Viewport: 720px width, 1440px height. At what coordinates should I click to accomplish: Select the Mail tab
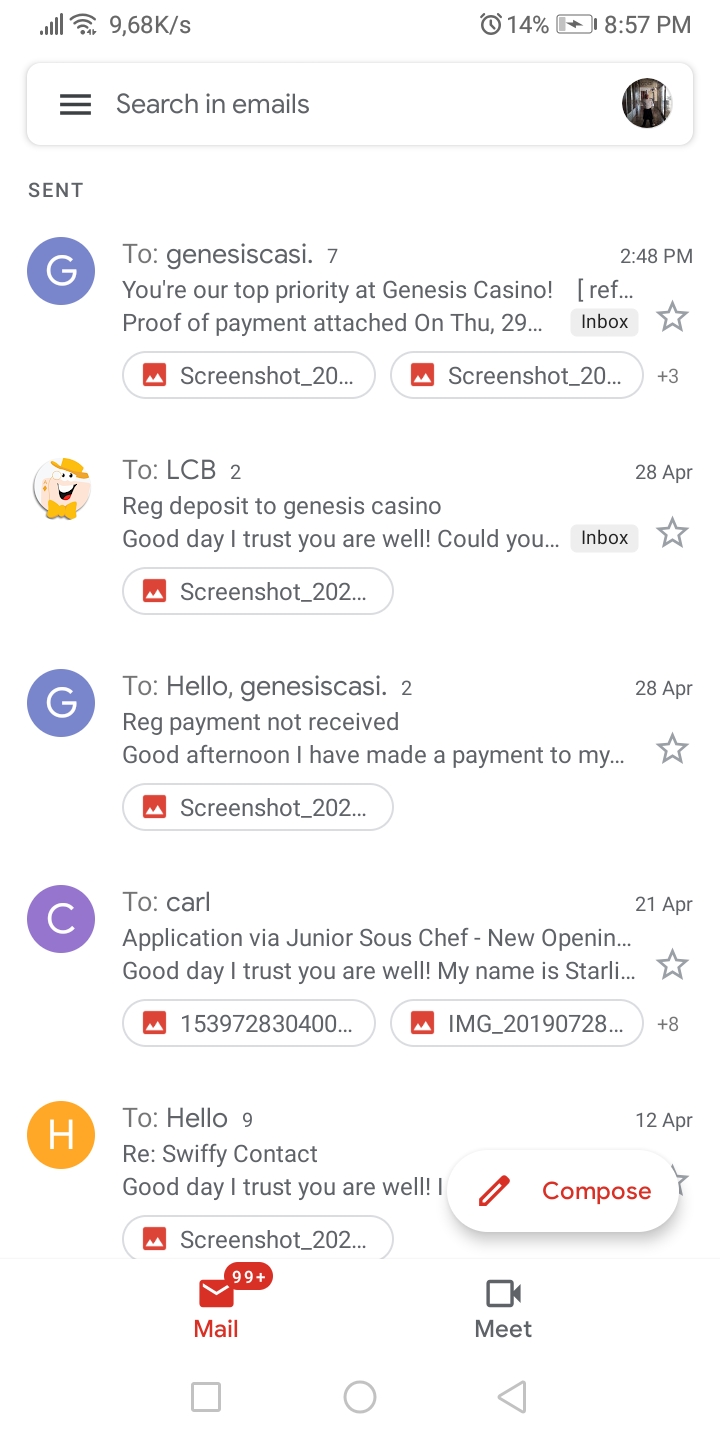click(216, 1308)
